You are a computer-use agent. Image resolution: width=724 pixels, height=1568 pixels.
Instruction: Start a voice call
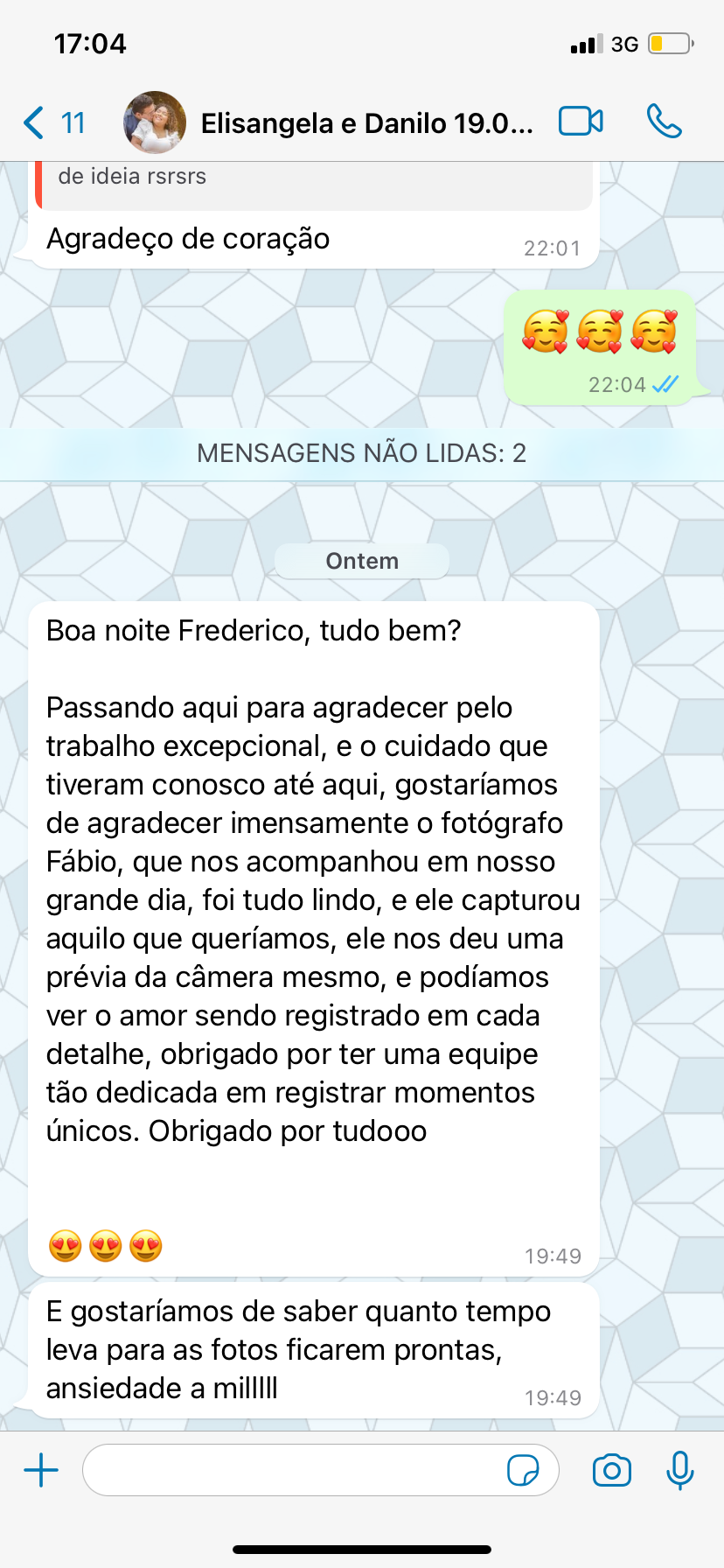click(x=664, y=122)
